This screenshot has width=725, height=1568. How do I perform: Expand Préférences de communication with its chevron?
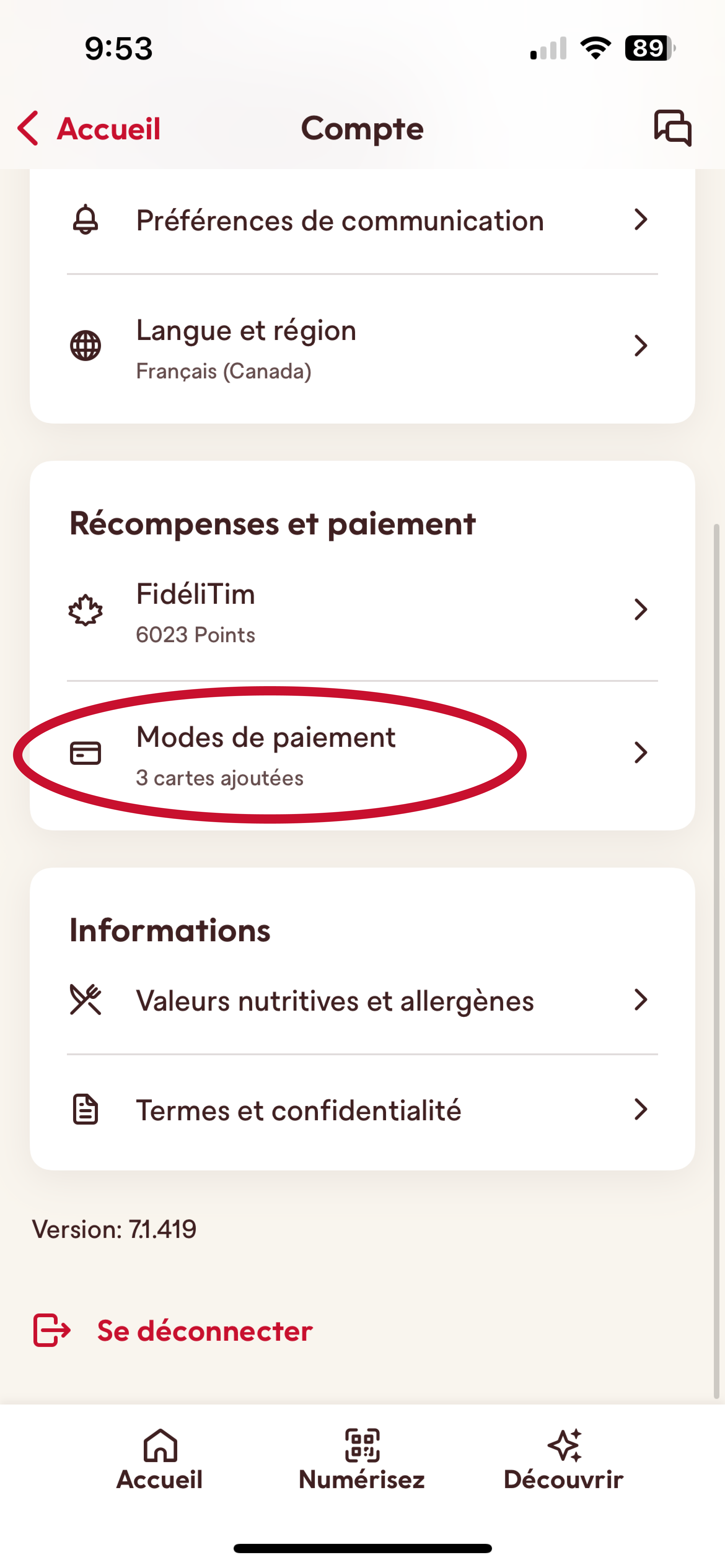pyautogui.click(x=641, y=220)
